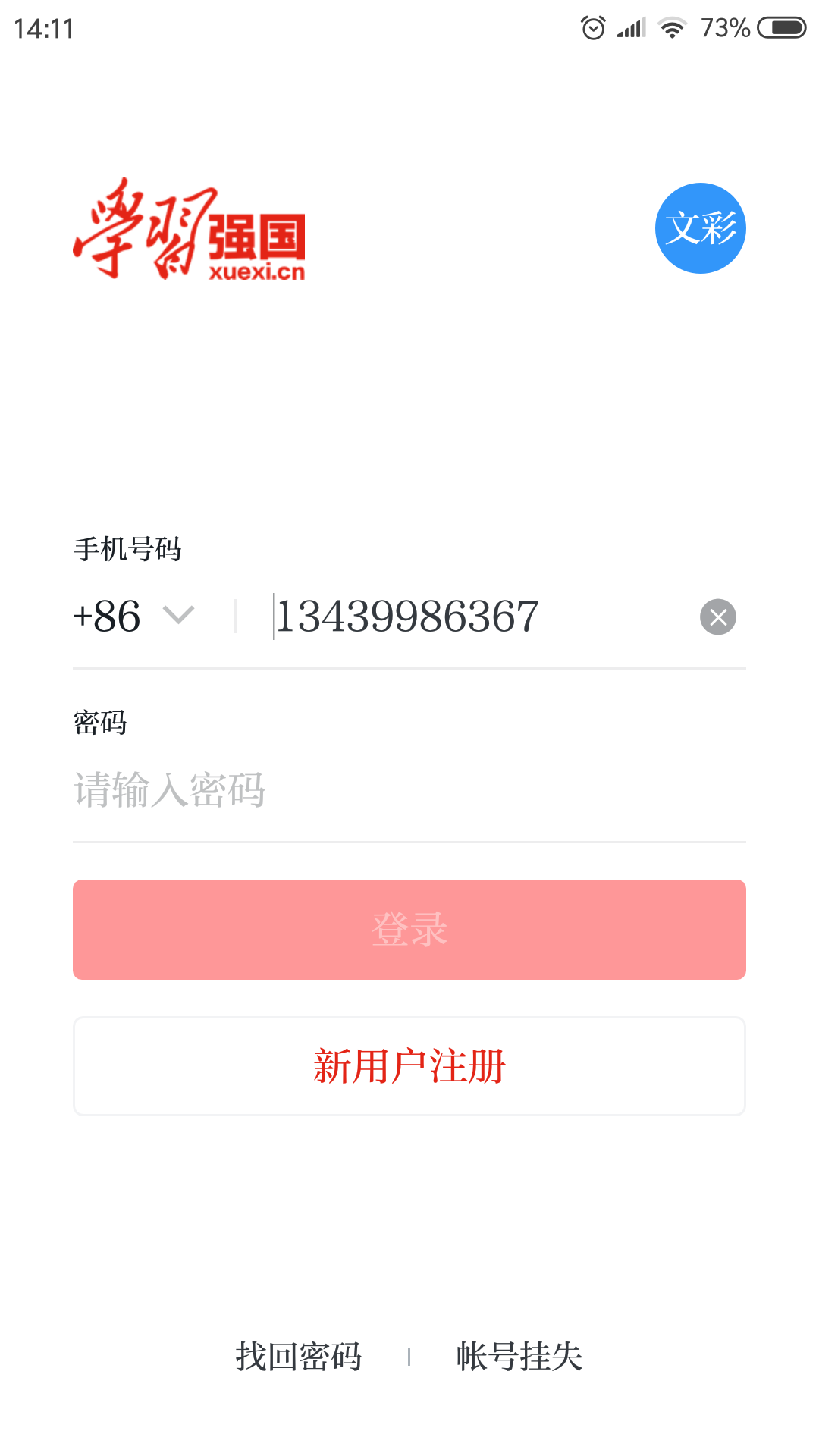
Task: Open the +86 country code dropdown
Action: (133, 616)
